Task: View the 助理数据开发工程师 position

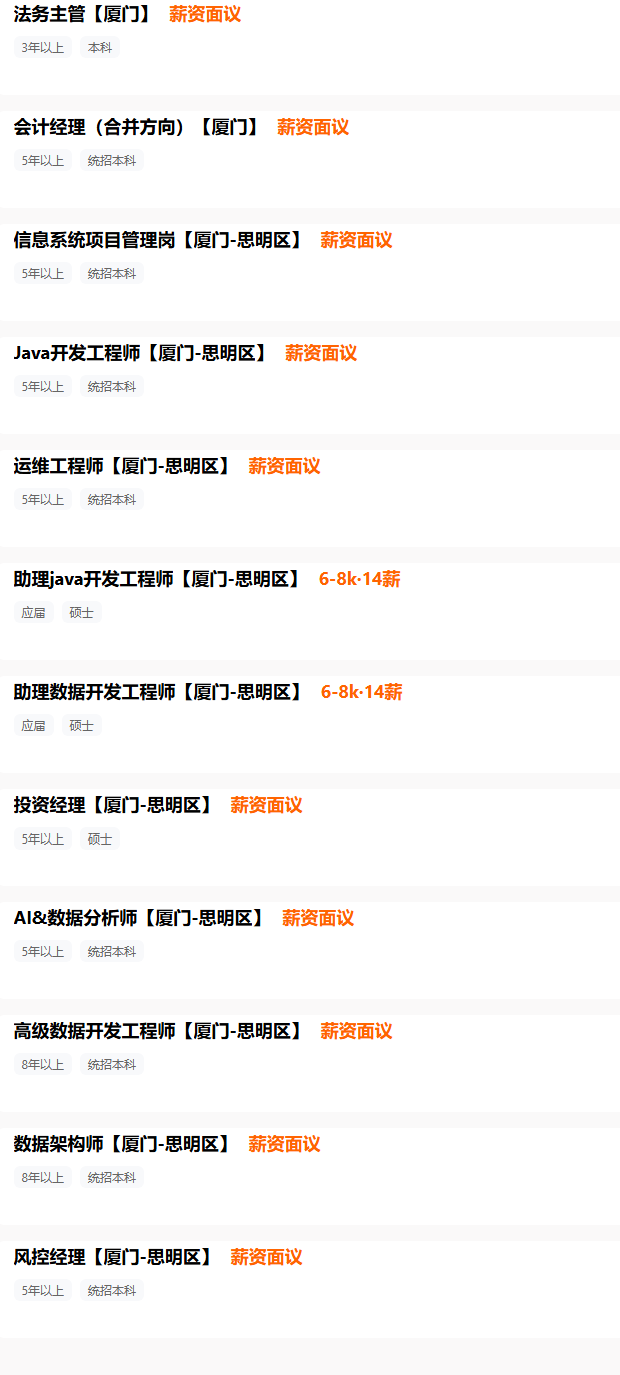Action: pos(310,724)
